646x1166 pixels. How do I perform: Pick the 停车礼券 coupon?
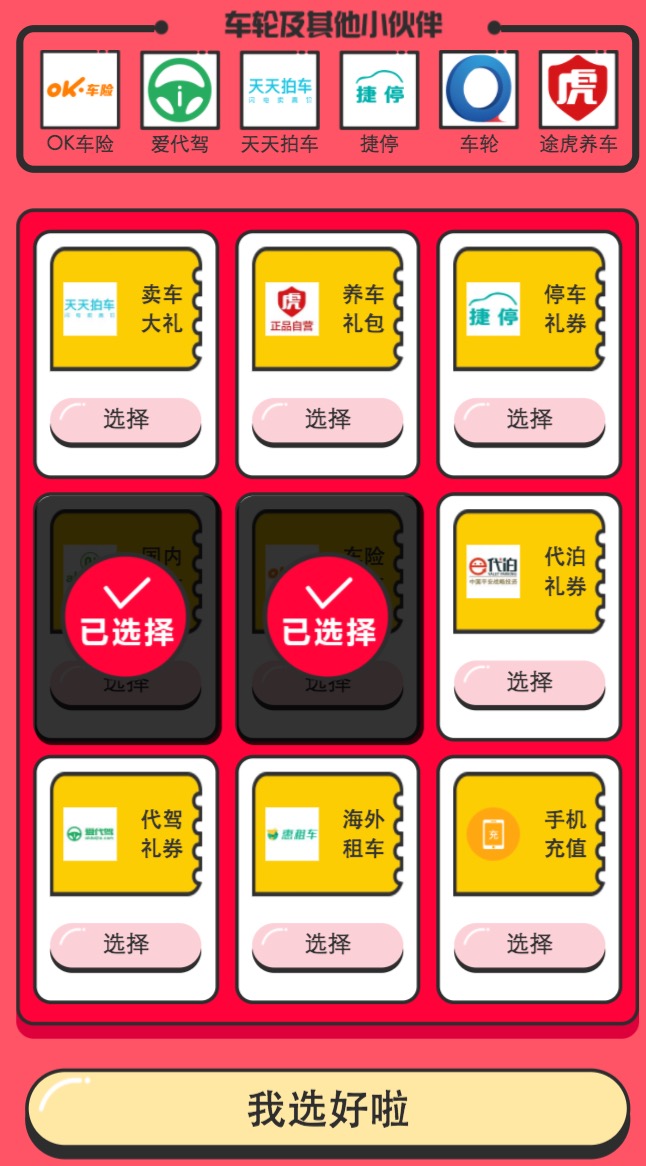pos(529,420)
